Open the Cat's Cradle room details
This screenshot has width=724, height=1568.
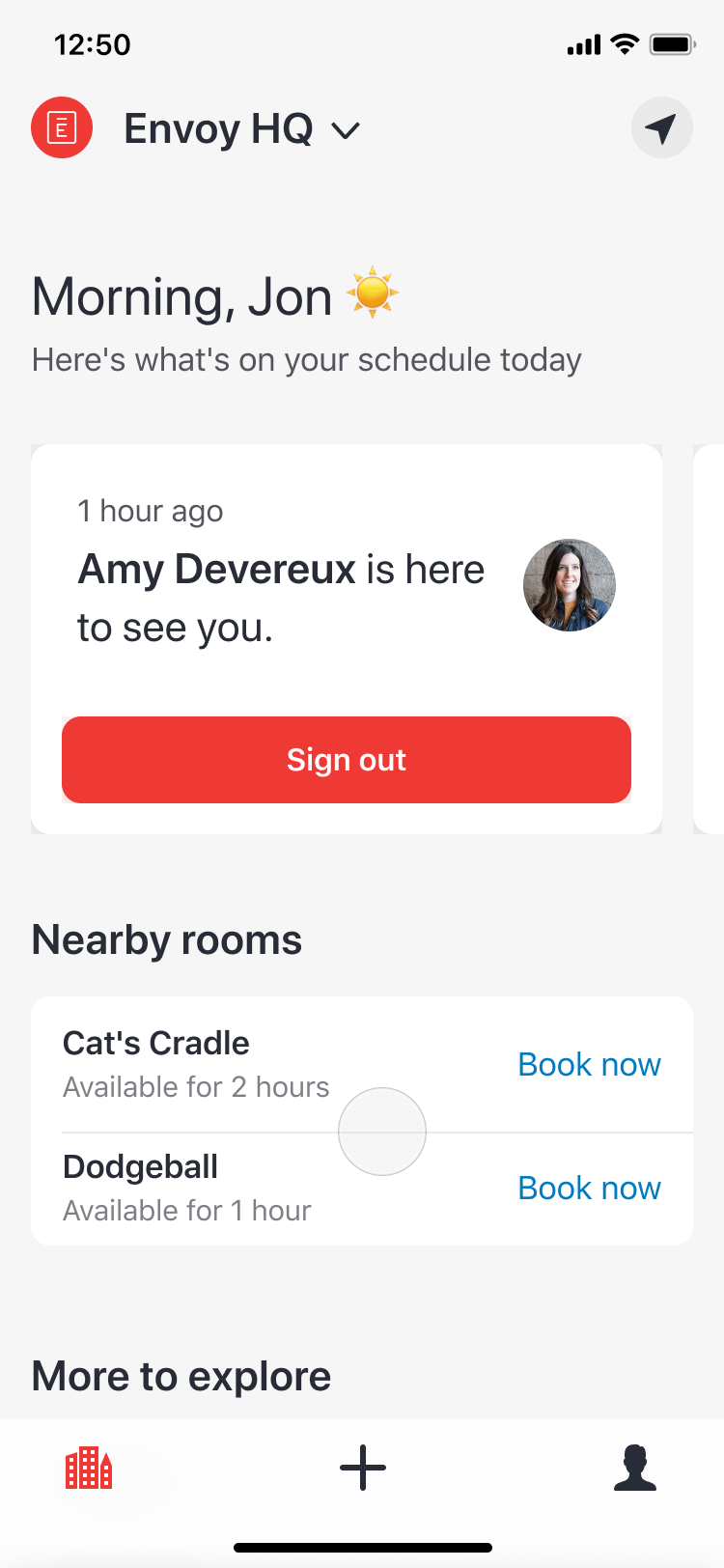(x=193, y=1062)
